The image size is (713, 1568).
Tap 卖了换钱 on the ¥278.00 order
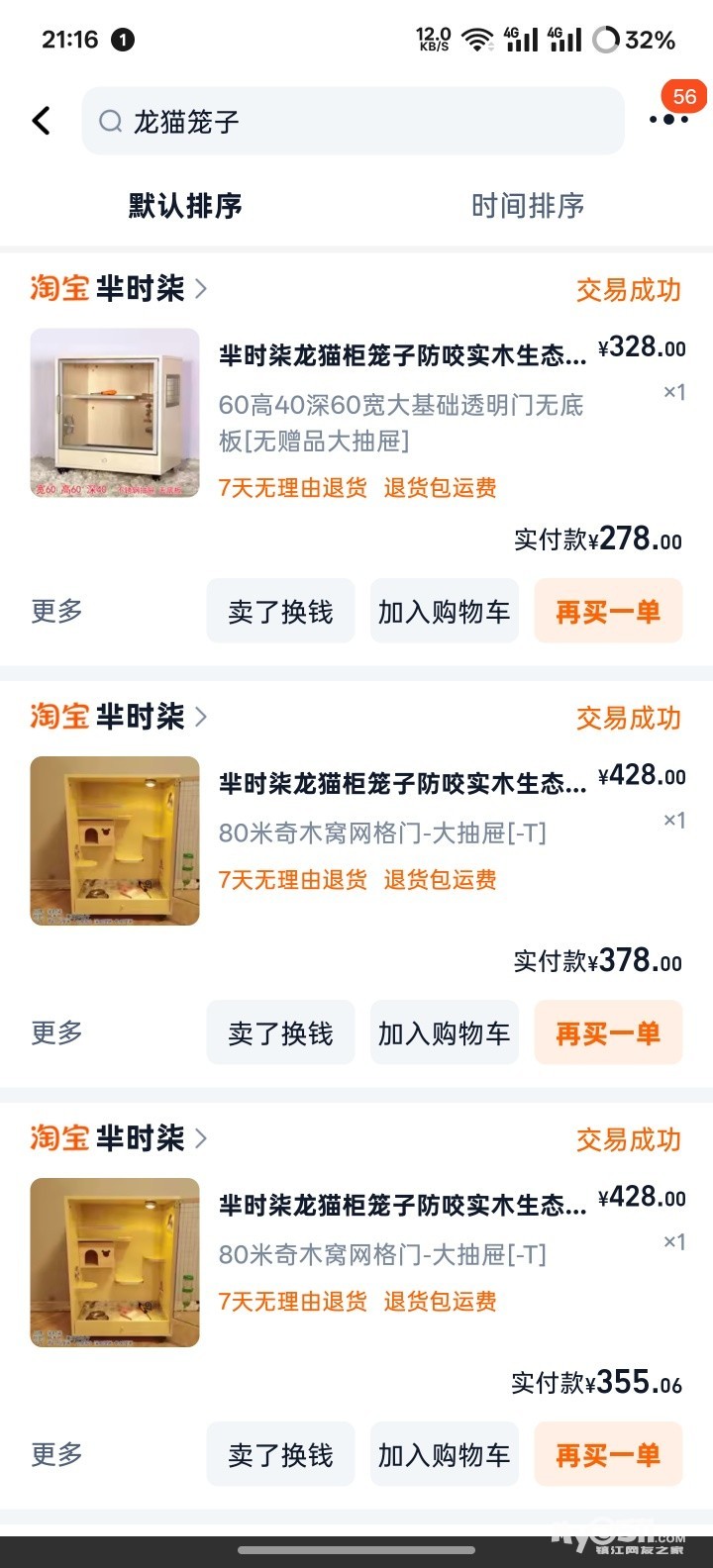[x=280, y=612]
